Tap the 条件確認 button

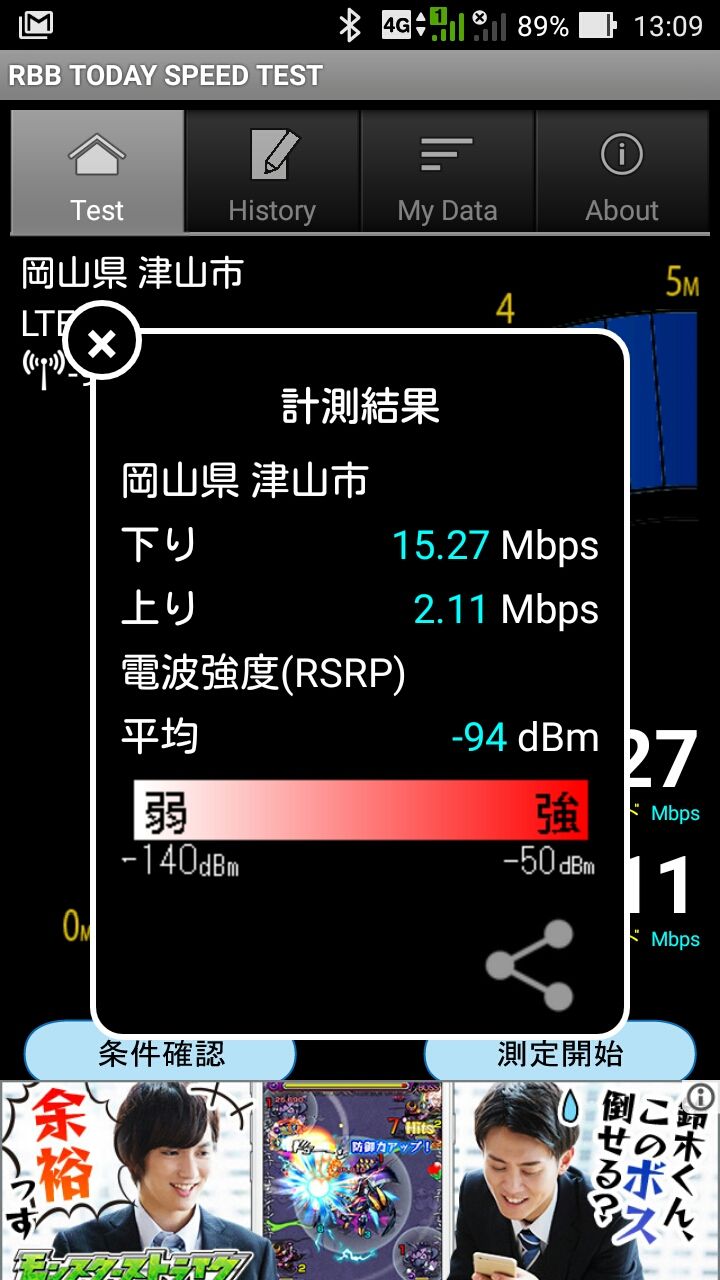coord(160,1054)
